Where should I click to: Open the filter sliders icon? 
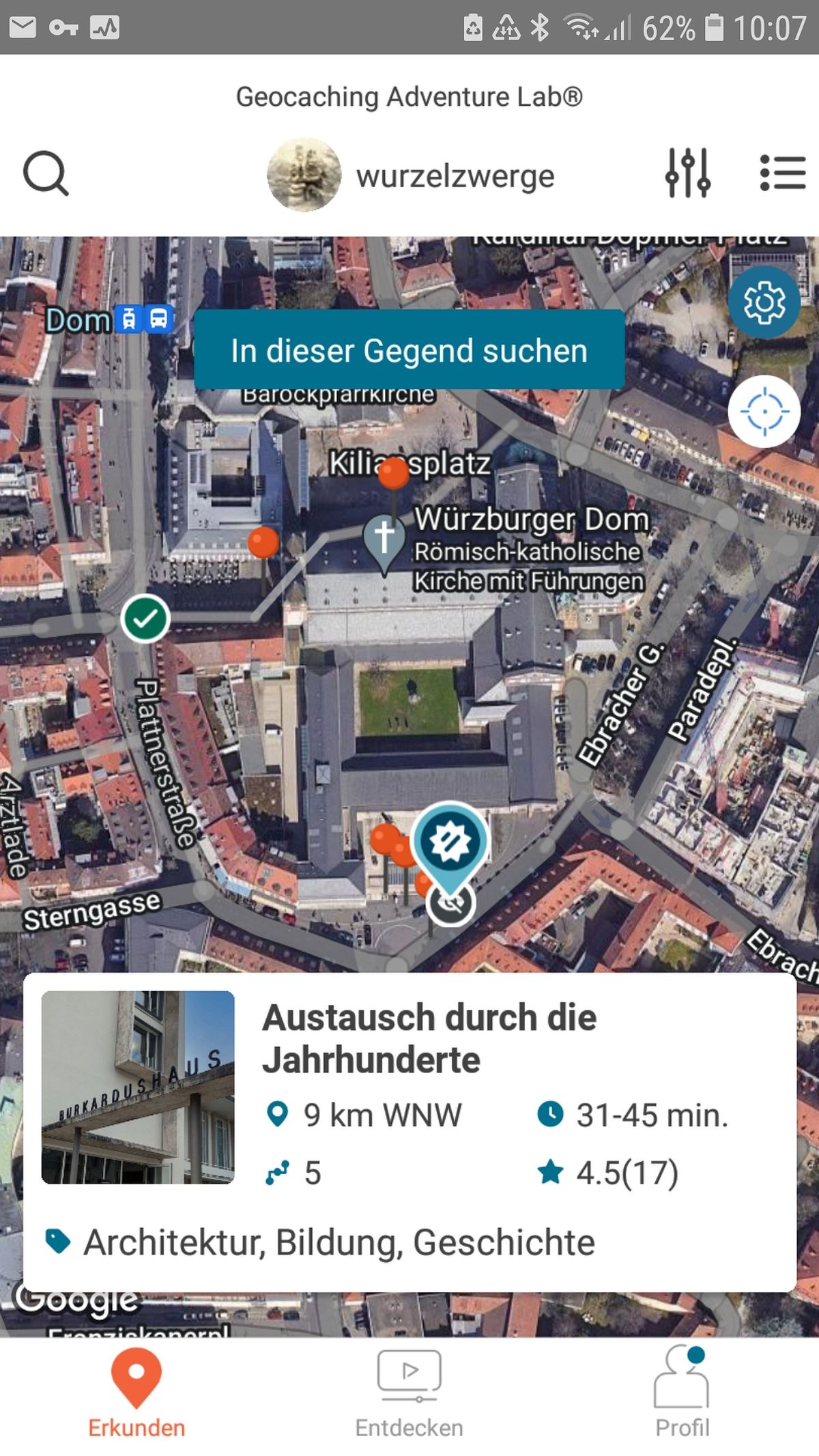point(687,173)
